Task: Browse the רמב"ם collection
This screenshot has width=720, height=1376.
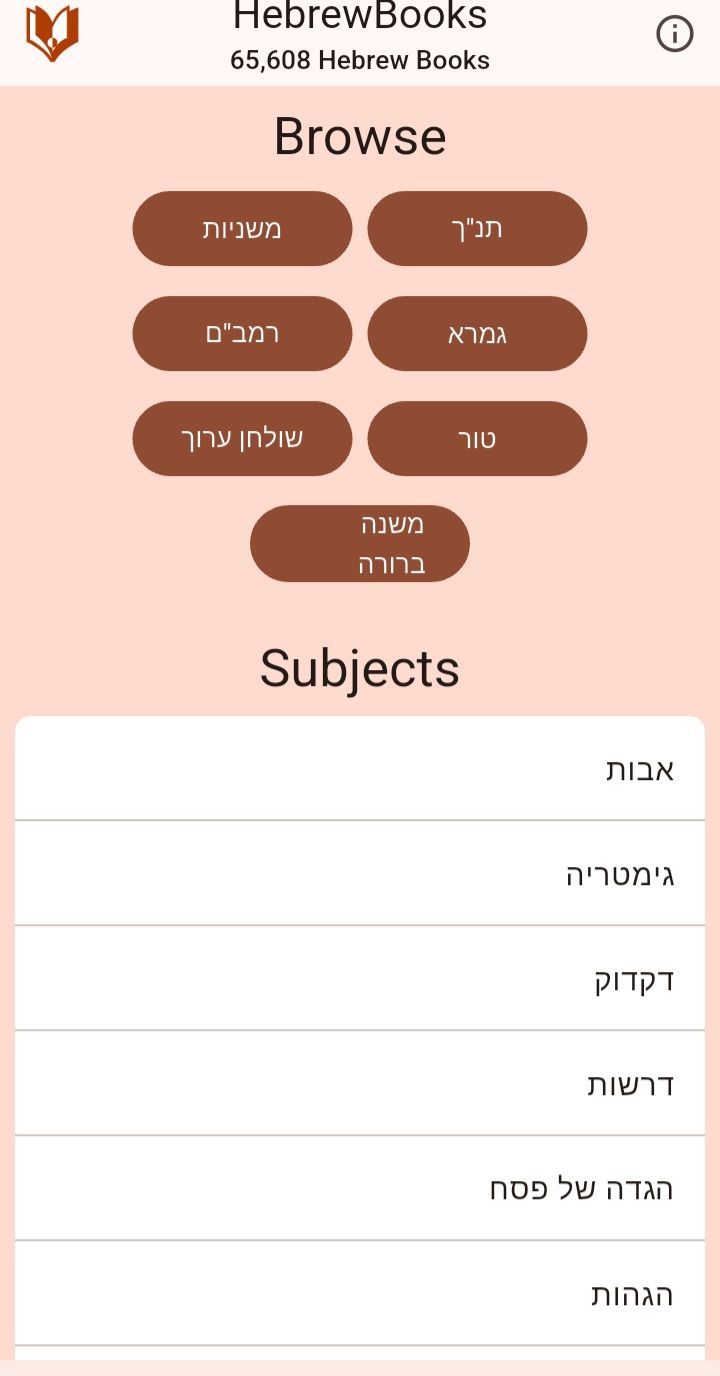Action: [242, 333]
